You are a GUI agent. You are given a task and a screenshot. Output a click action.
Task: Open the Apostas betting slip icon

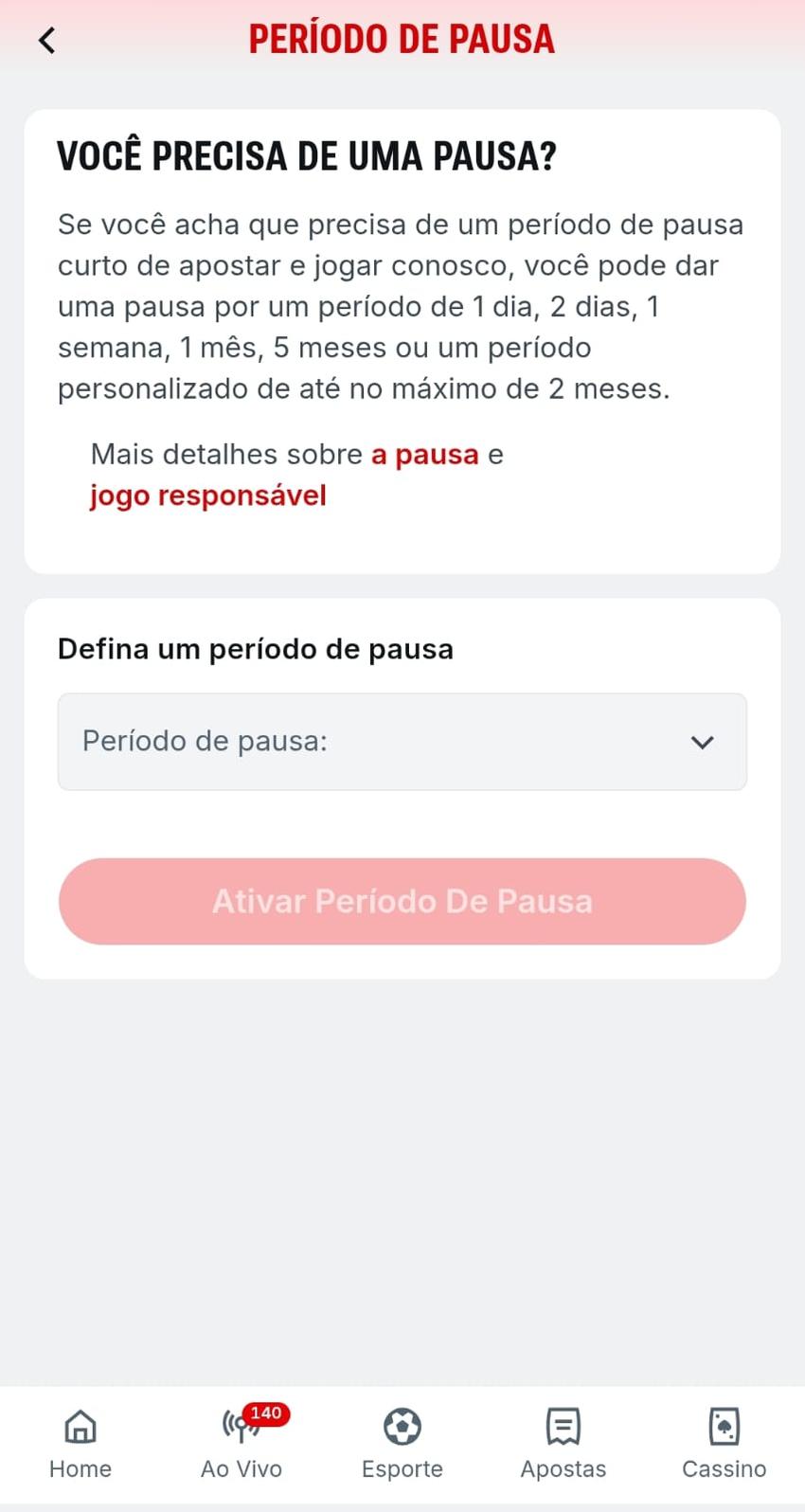coord(563,1427)
